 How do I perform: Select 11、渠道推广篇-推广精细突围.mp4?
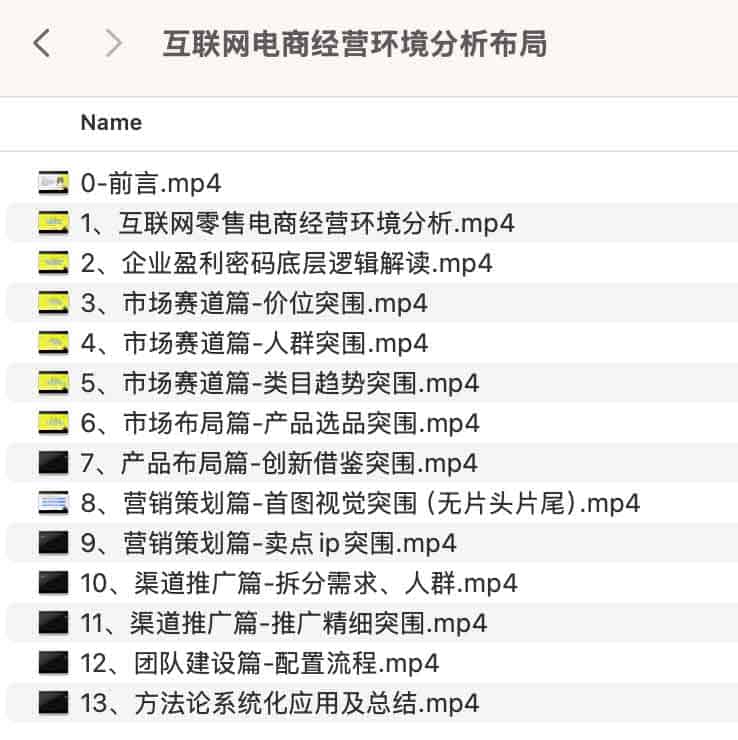[283, 623]
